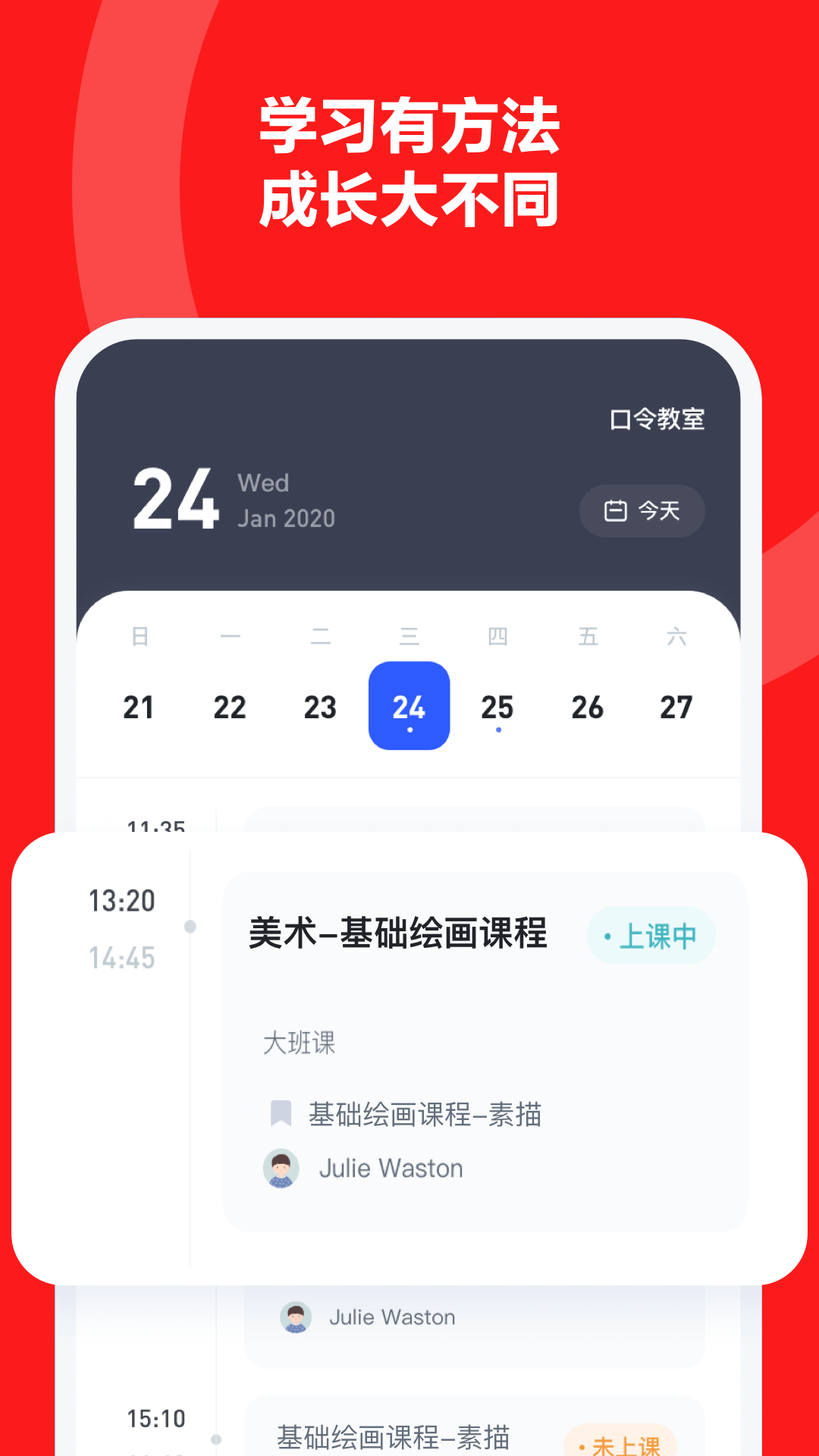Image resolution: width=819 pixels, height=1456 pixels.
Task: Click Julie Waston's avatar in the course card
Action: pyautogui.click(x=281, y=1168)
